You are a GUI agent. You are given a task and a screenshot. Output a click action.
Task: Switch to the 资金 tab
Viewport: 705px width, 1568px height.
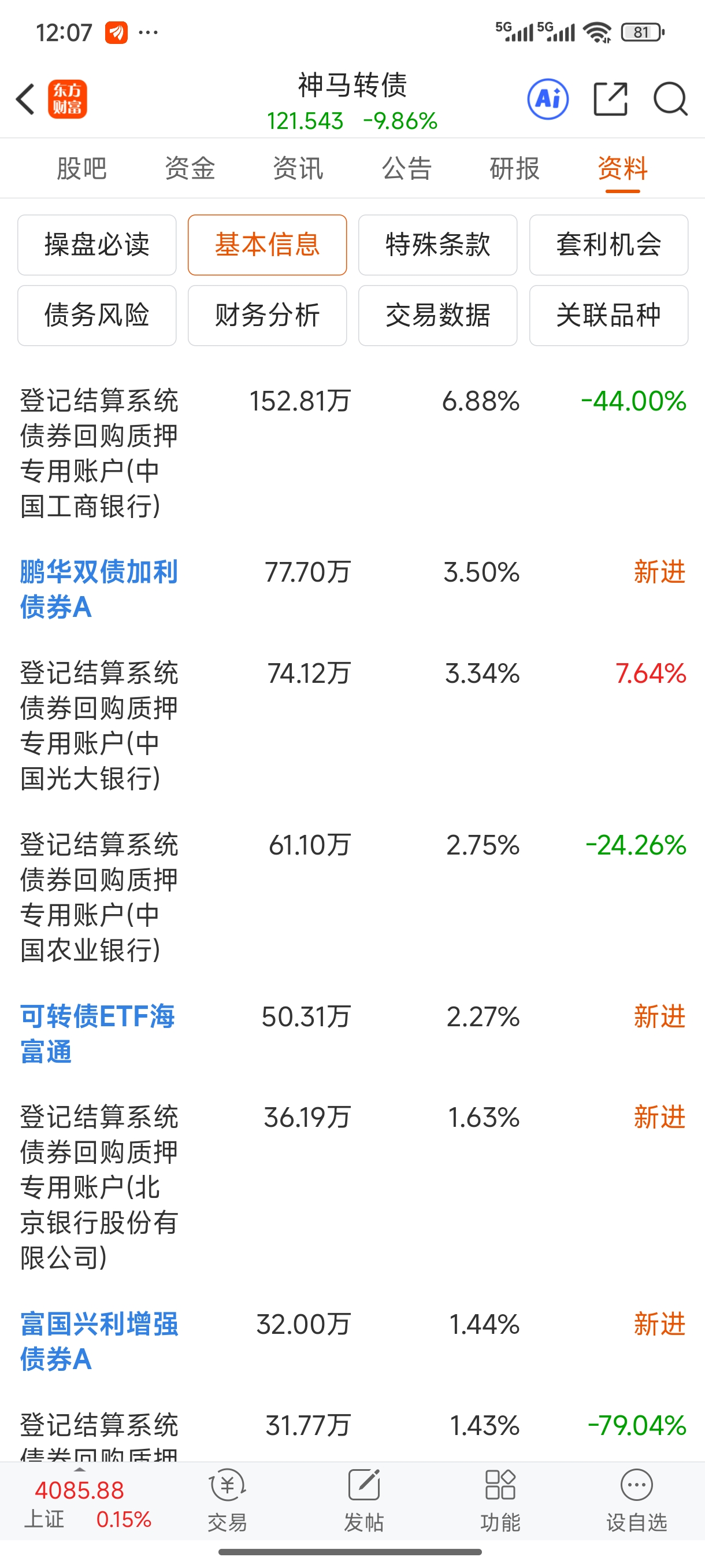click(x=190, y=169)
